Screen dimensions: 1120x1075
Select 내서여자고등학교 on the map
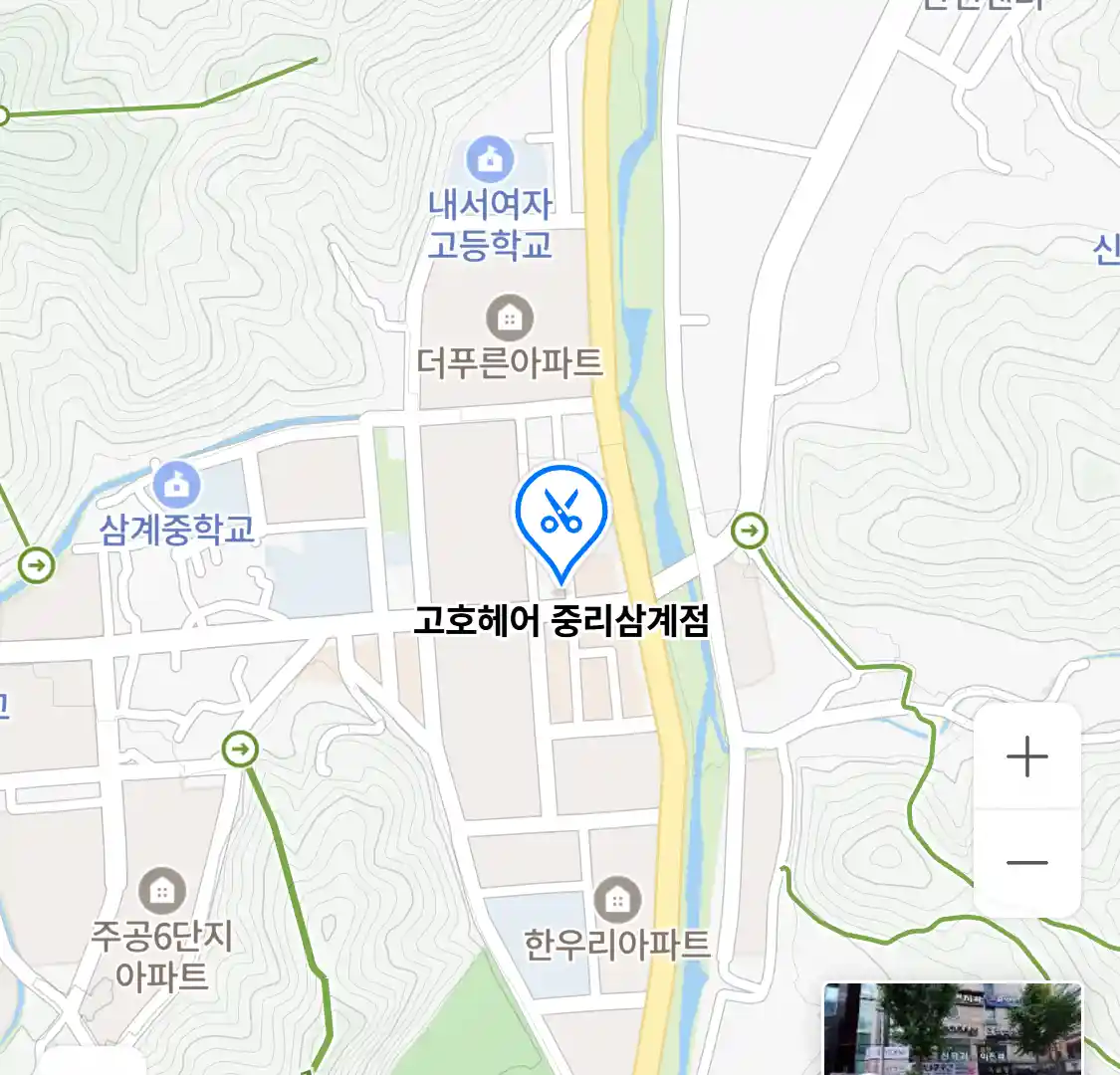(x=490, y=159)
